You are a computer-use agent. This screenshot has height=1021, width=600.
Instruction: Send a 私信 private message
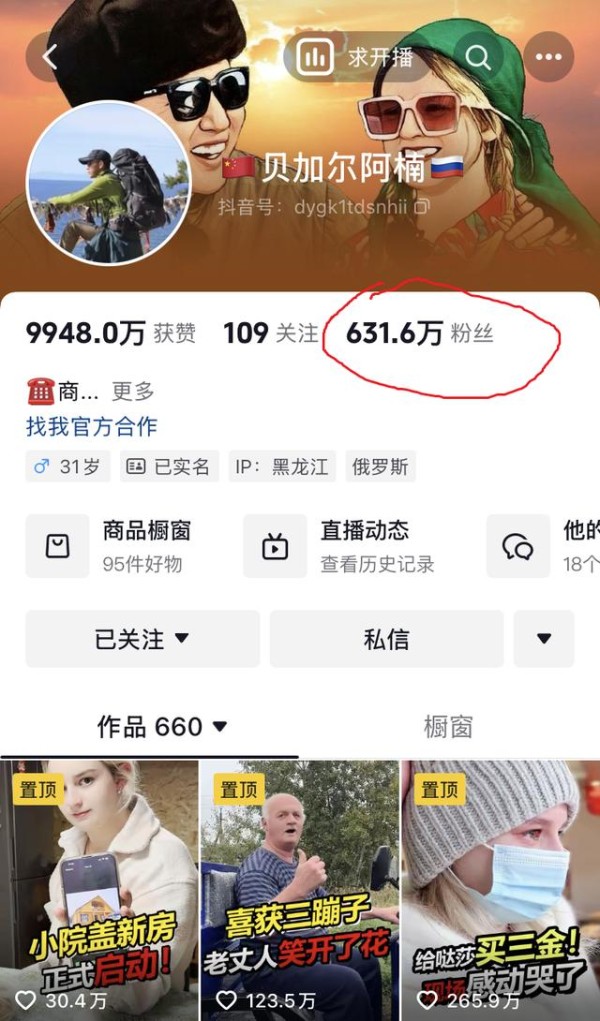[x=386, y=639]
